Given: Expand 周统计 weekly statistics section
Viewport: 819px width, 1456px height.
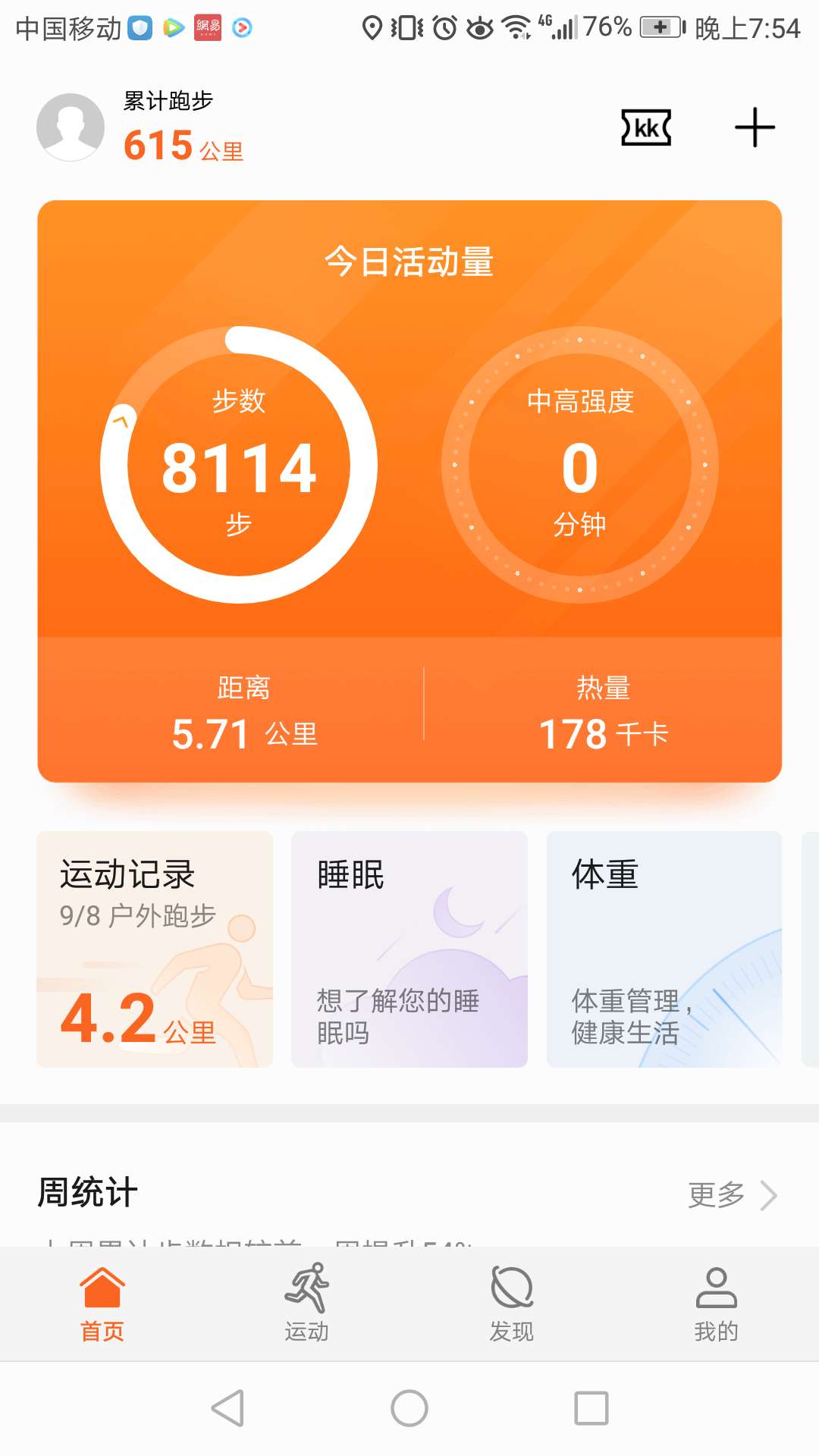Looking at the screenshot, I should tap(87, 1193).
